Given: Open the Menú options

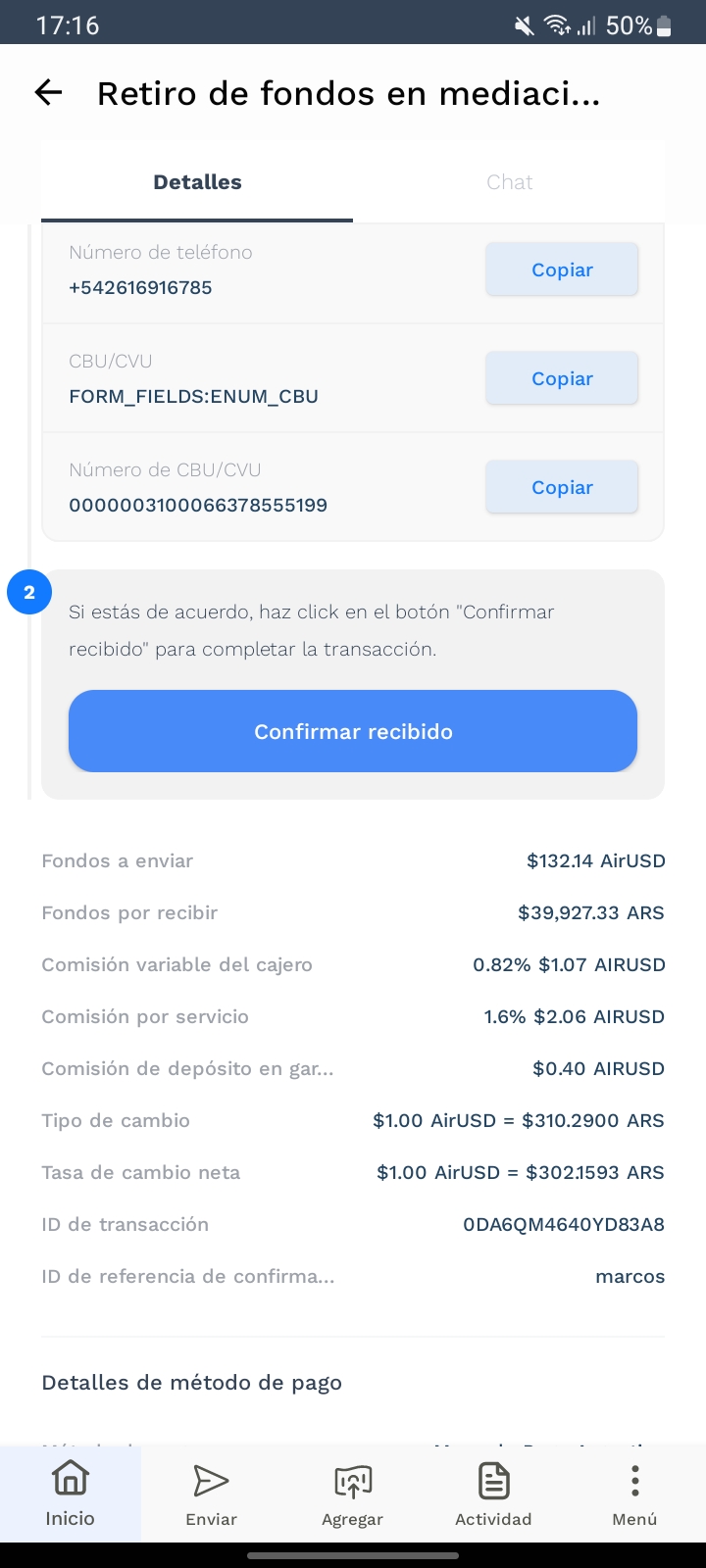Looking at the screenshot, I should point(634,1494).
